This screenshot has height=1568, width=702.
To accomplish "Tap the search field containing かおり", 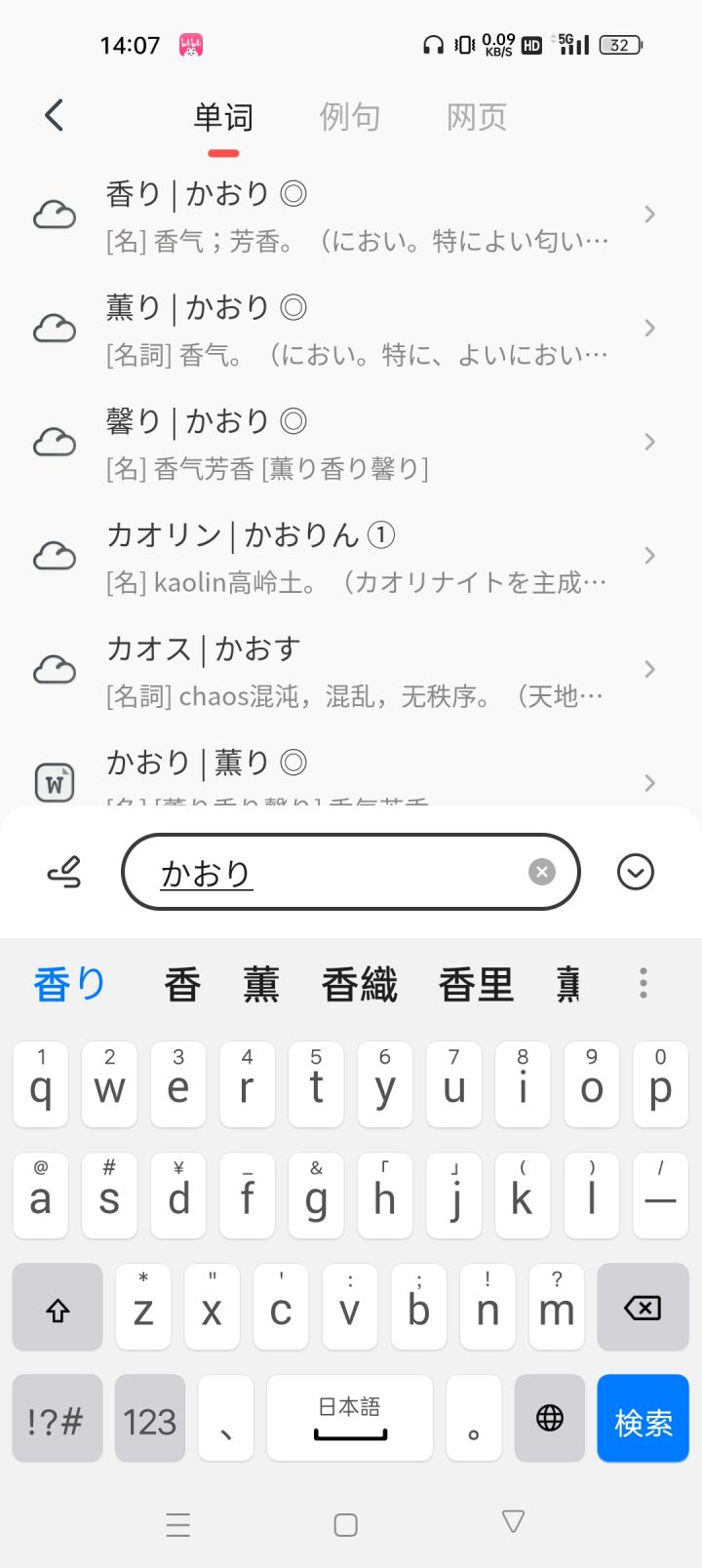I will pos(331,873).
